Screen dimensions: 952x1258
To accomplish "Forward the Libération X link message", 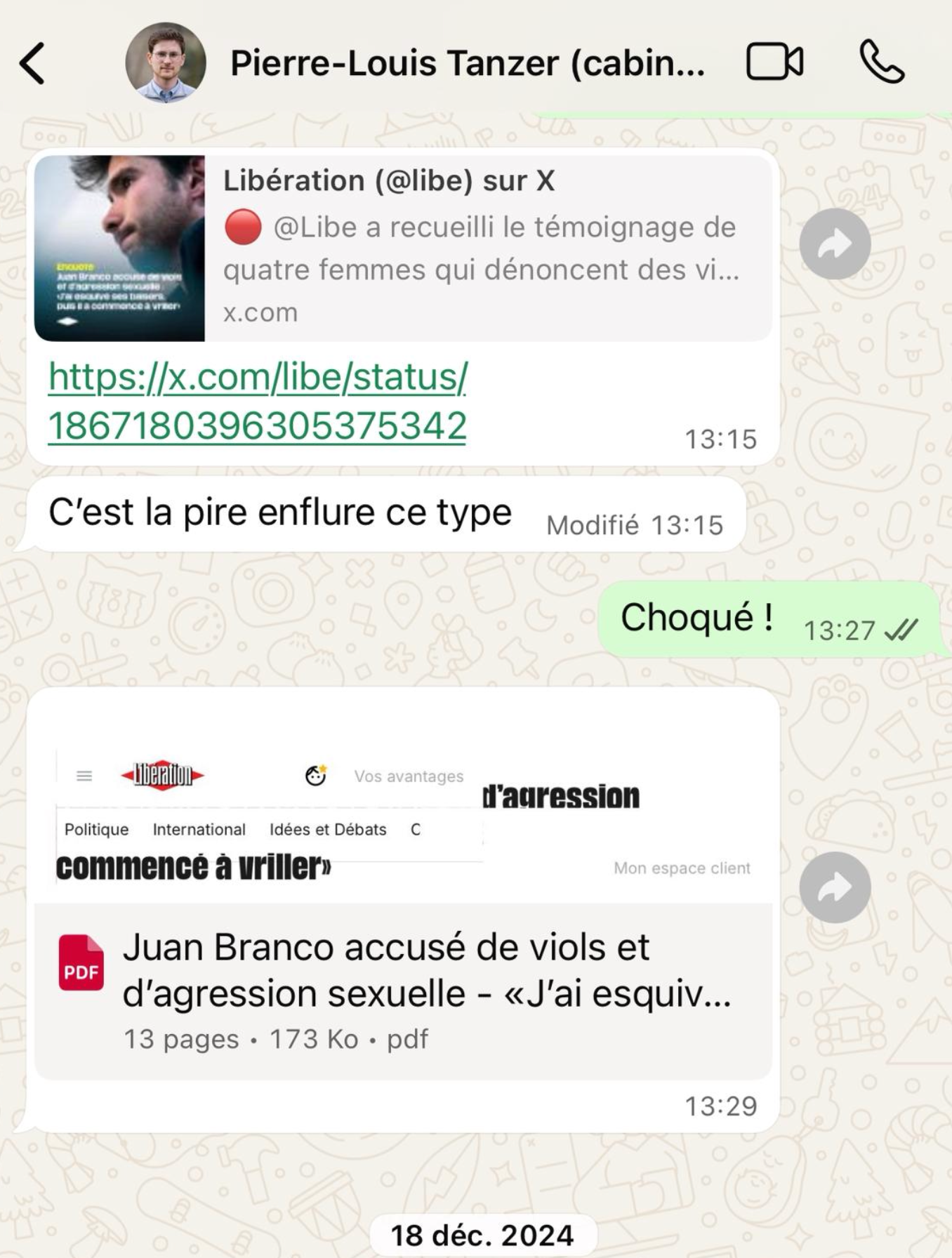I will point(835,244).
